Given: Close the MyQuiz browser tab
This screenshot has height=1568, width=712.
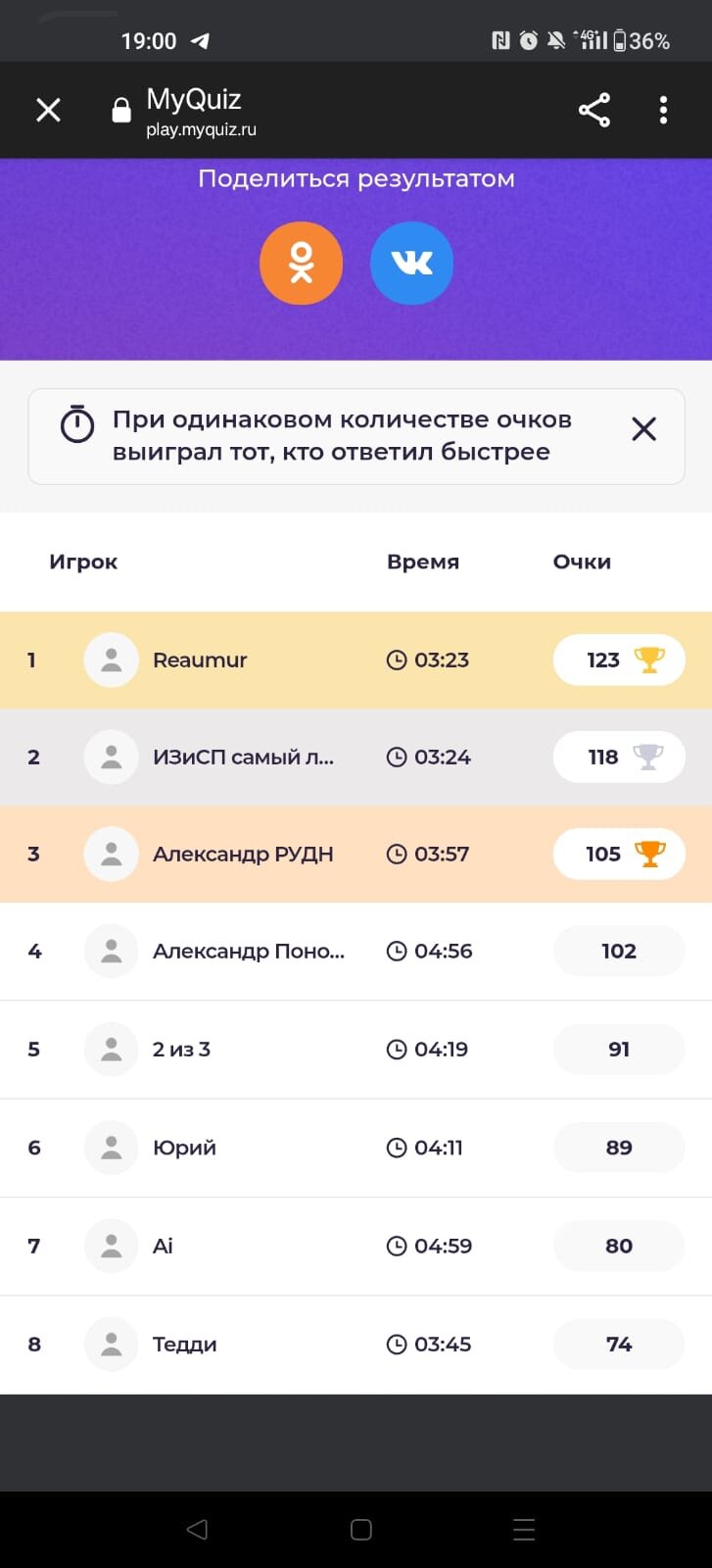Looking at the screenshot, I should point(48,110).
